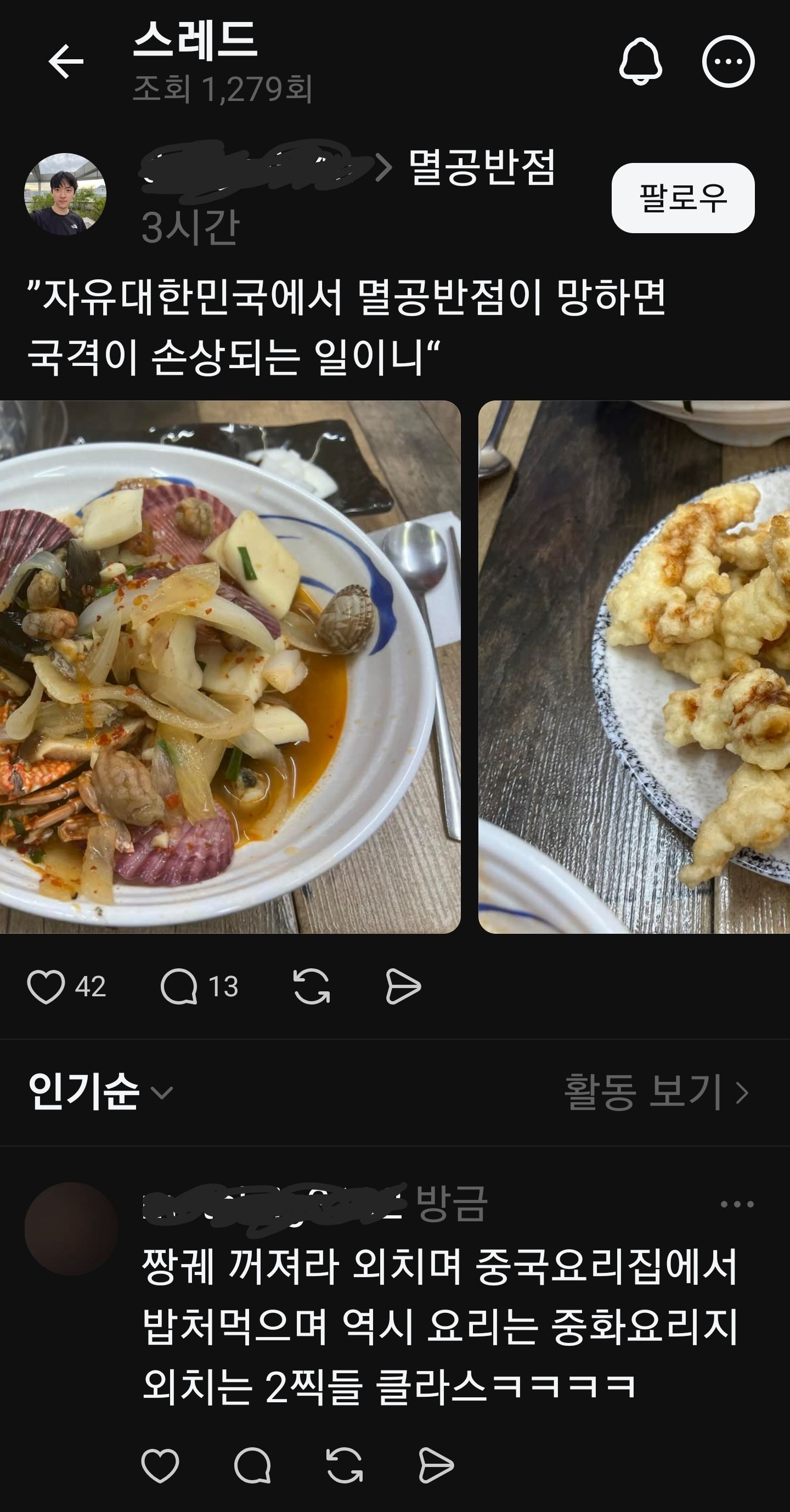Like the main post with 42 likes
Viewport: 790px width, 1512px height.
tap(46, 986)
